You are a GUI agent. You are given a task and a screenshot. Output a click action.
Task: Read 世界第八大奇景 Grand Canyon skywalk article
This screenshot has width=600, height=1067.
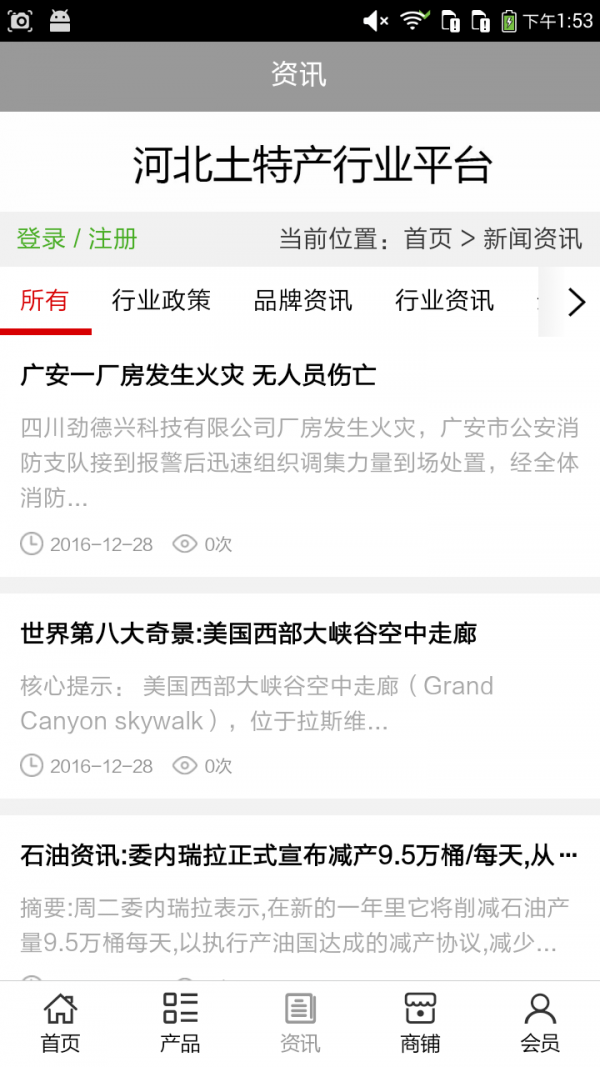point(248,633)
